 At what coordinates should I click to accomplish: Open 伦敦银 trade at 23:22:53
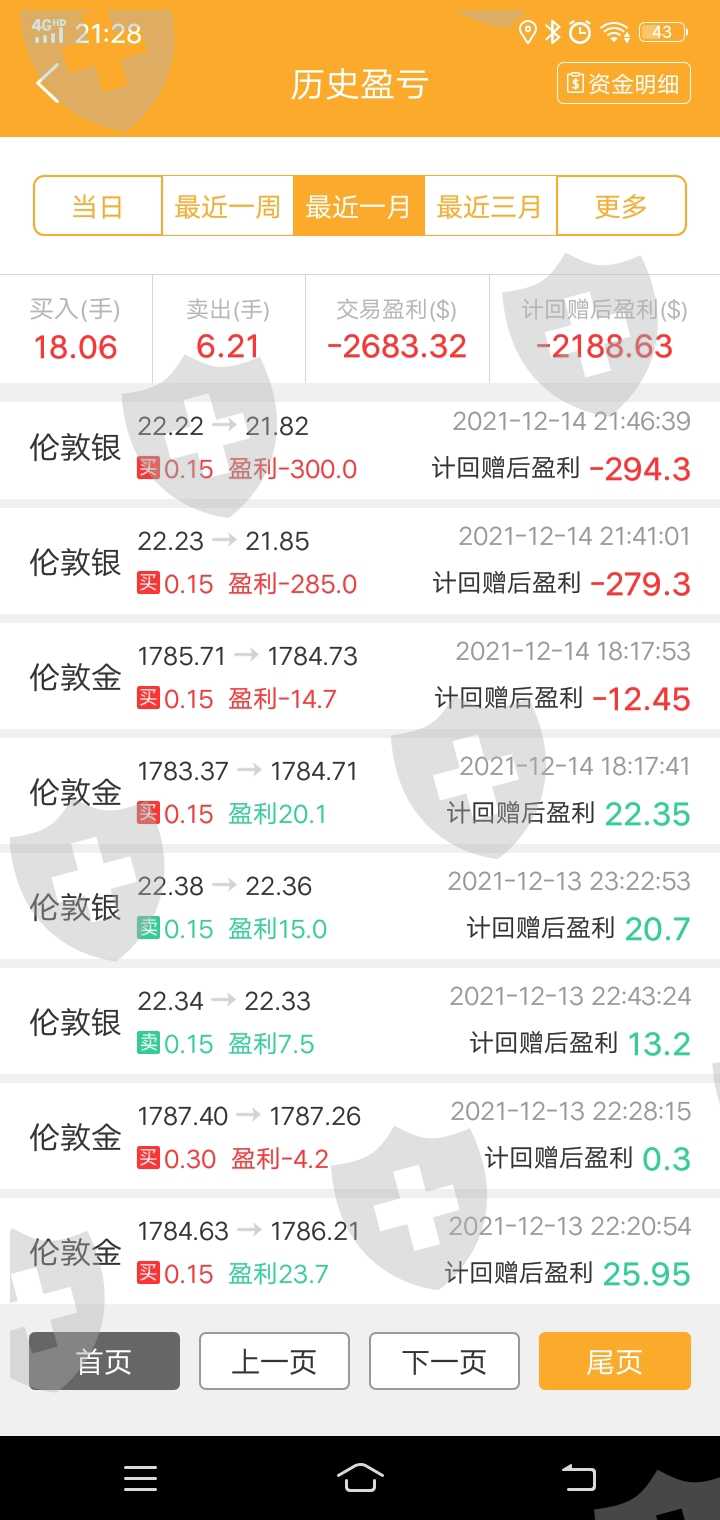pos(360,908)
